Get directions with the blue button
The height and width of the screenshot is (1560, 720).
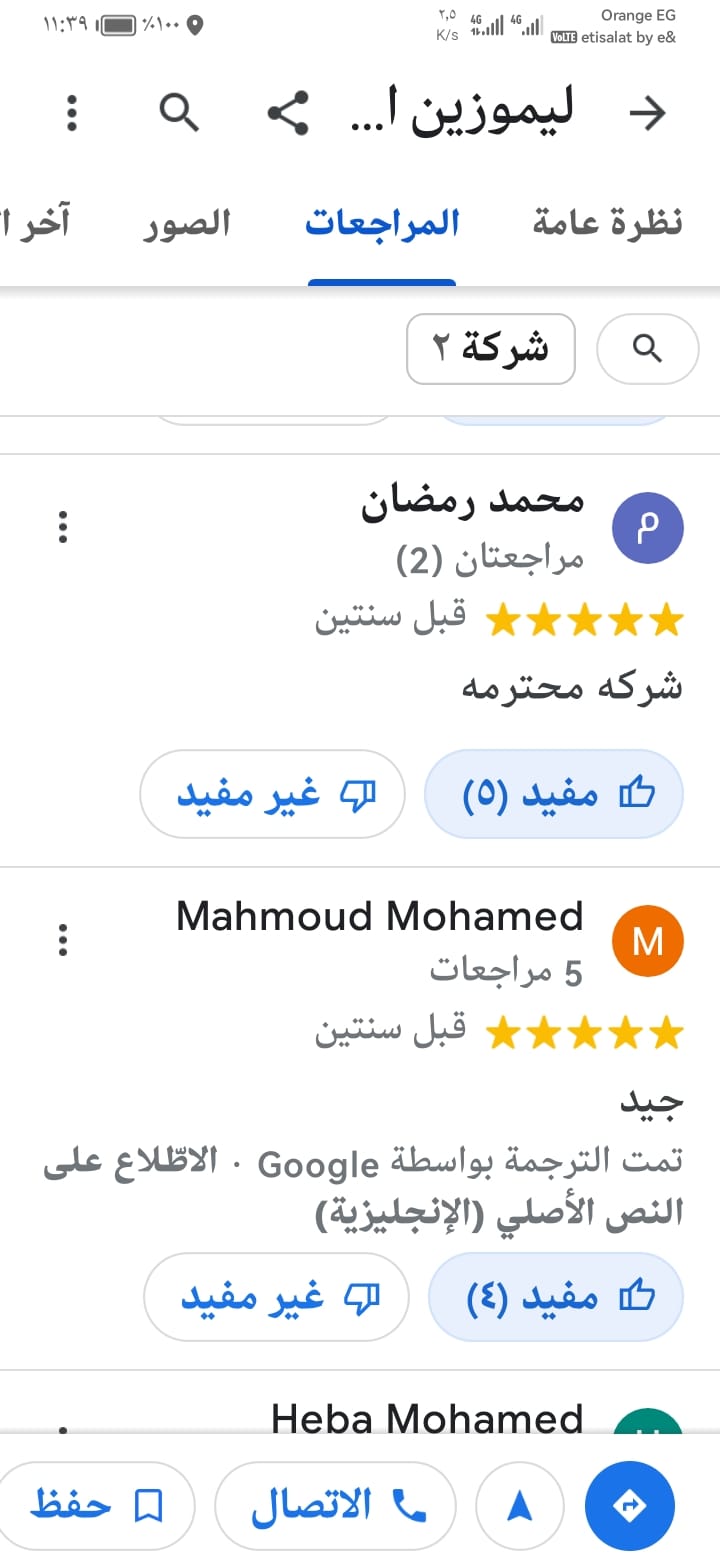tap(629, 1505)
